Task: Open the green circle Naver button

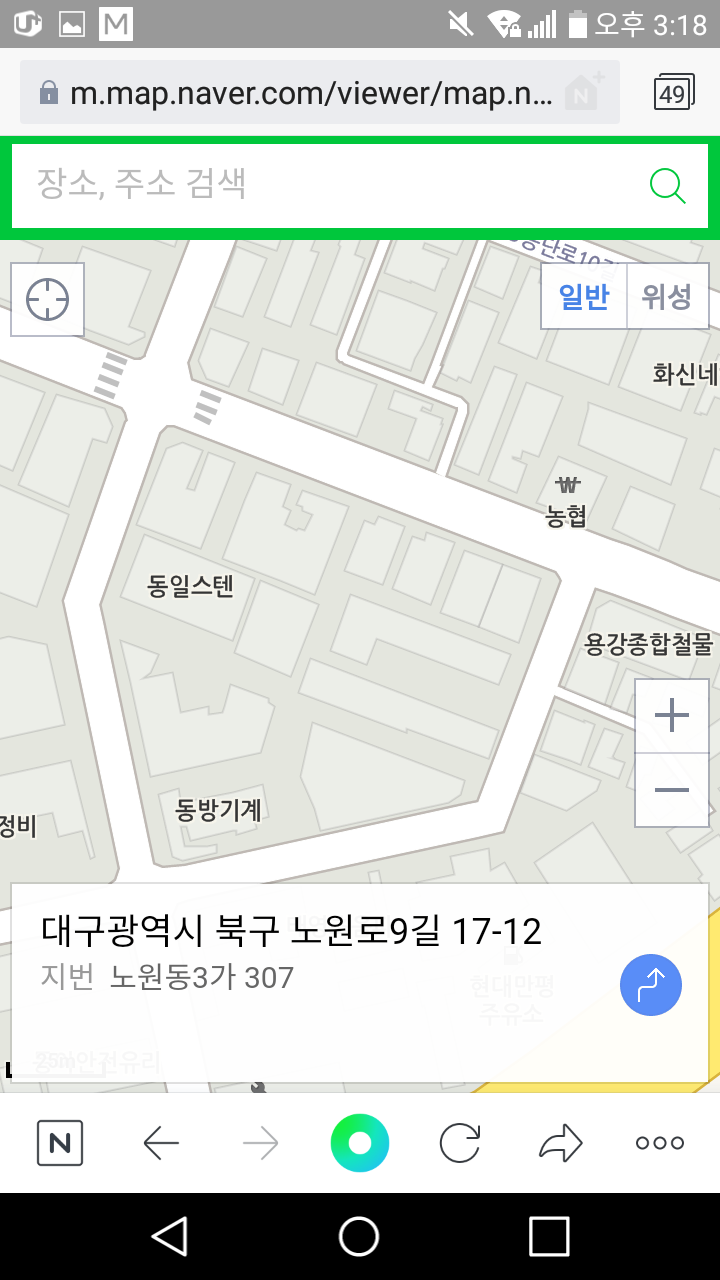Action: coord(360,1143)
